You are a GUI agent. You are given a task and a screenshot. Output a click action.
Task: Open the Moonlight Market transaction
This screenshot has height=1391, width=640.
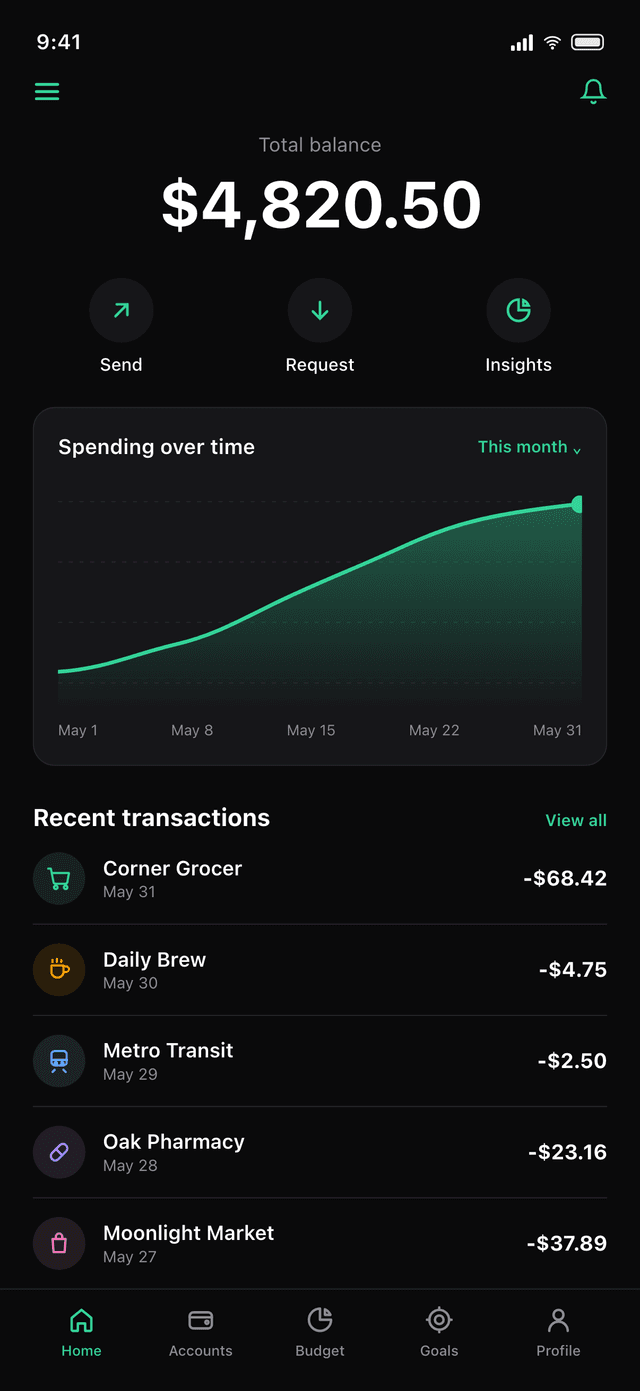pyautogui.click(x=320, y=1243)
